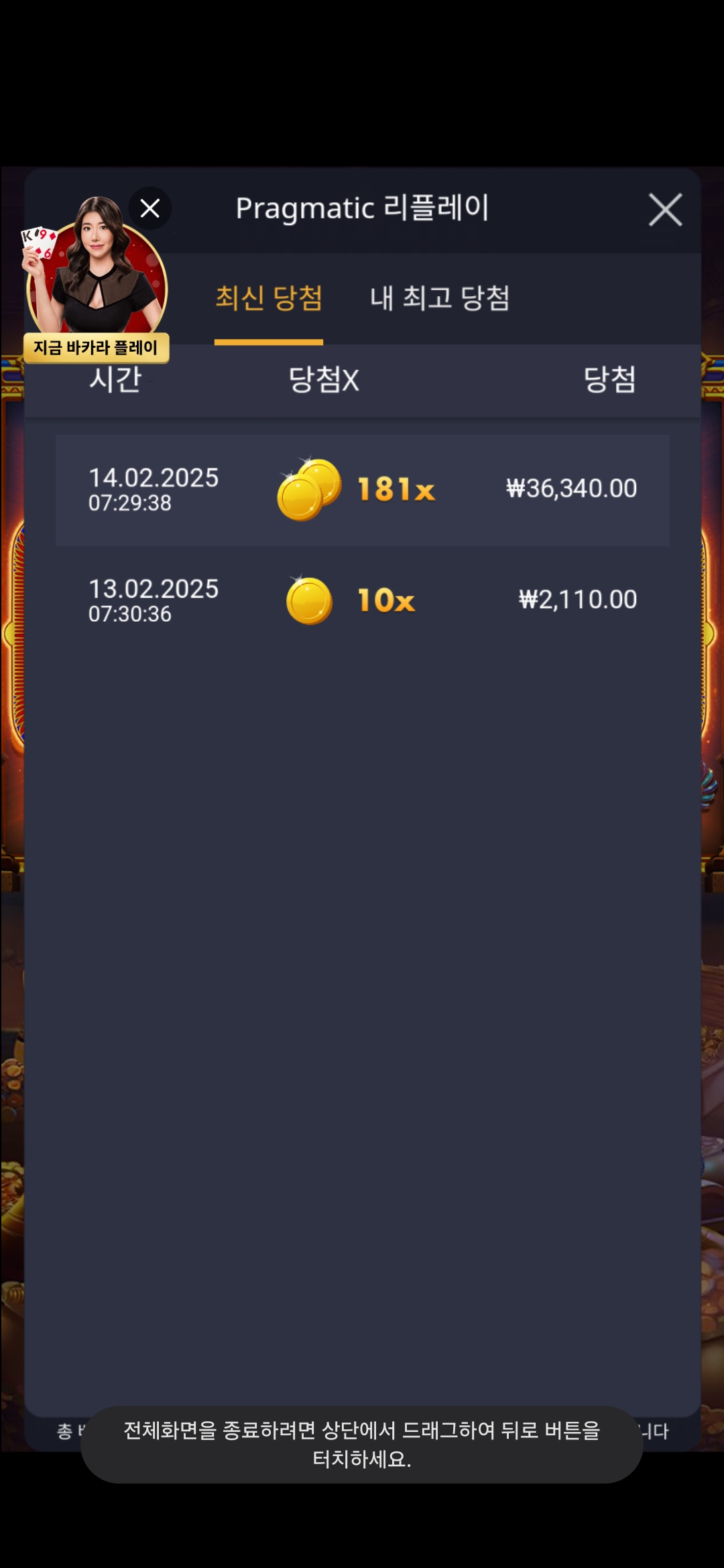
Task: Open the 181x win replay from 14.02.2025
Action: tap(362, 490)
